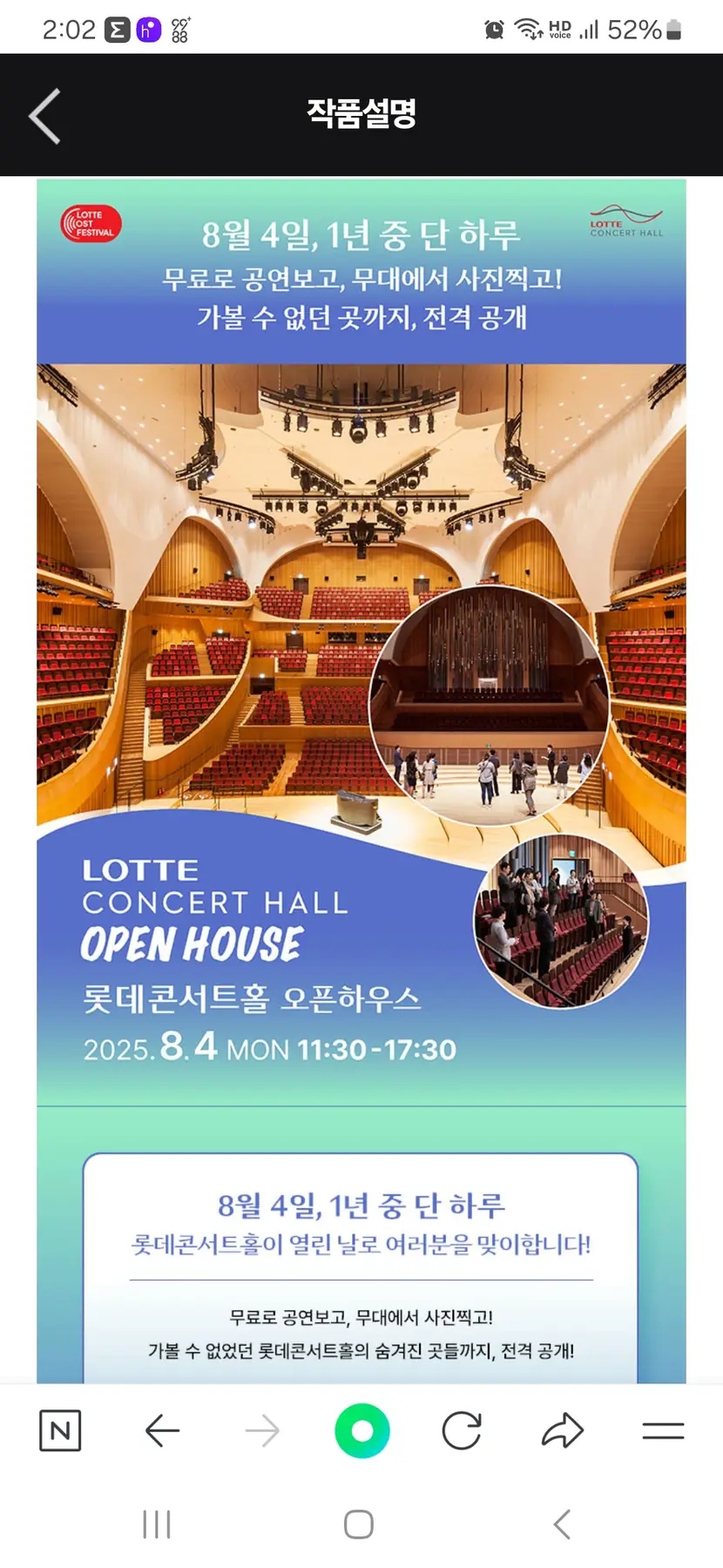Navigate back with the browser left arrow
The height and width of the screenshot is (1568, 723).
[162, 1430]
